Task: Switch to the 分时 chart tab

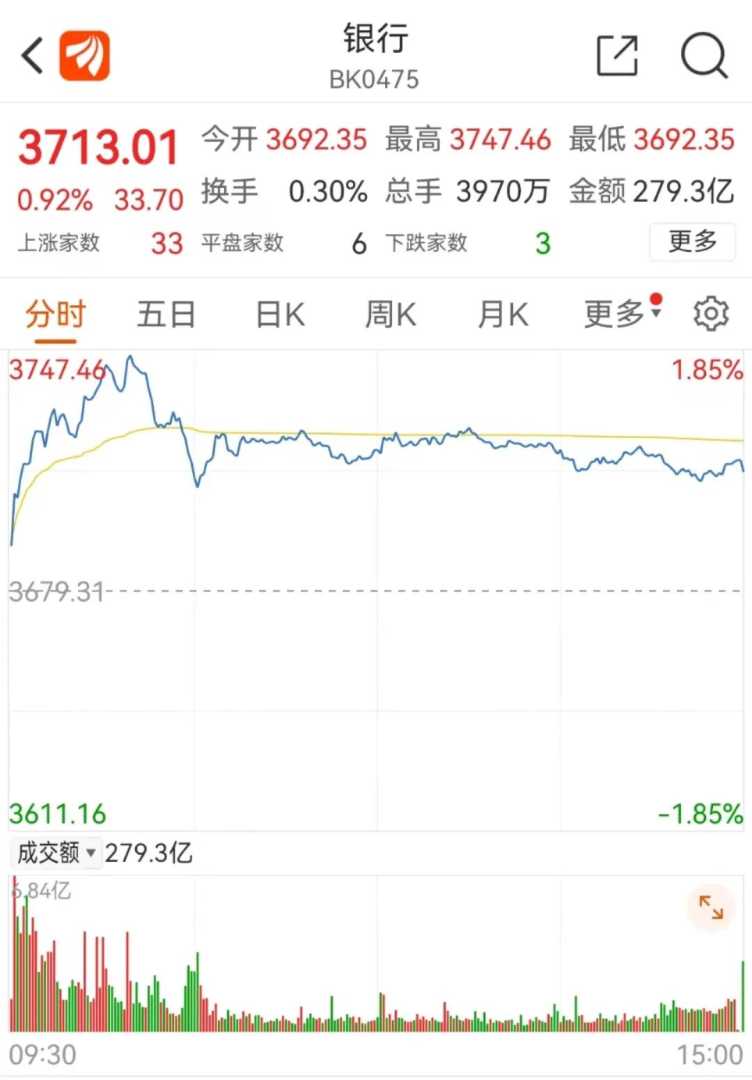Action: (x=55, y=315)
